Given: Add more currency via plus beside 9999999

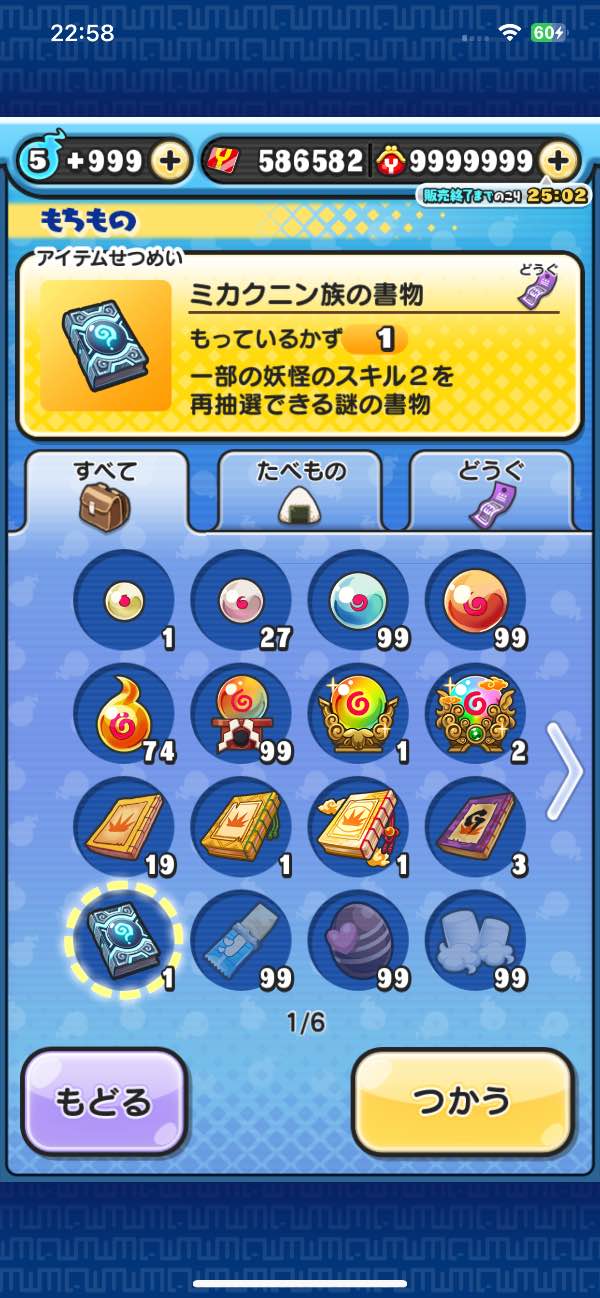Looking at the screenshot, I should [x=559, y=161].
